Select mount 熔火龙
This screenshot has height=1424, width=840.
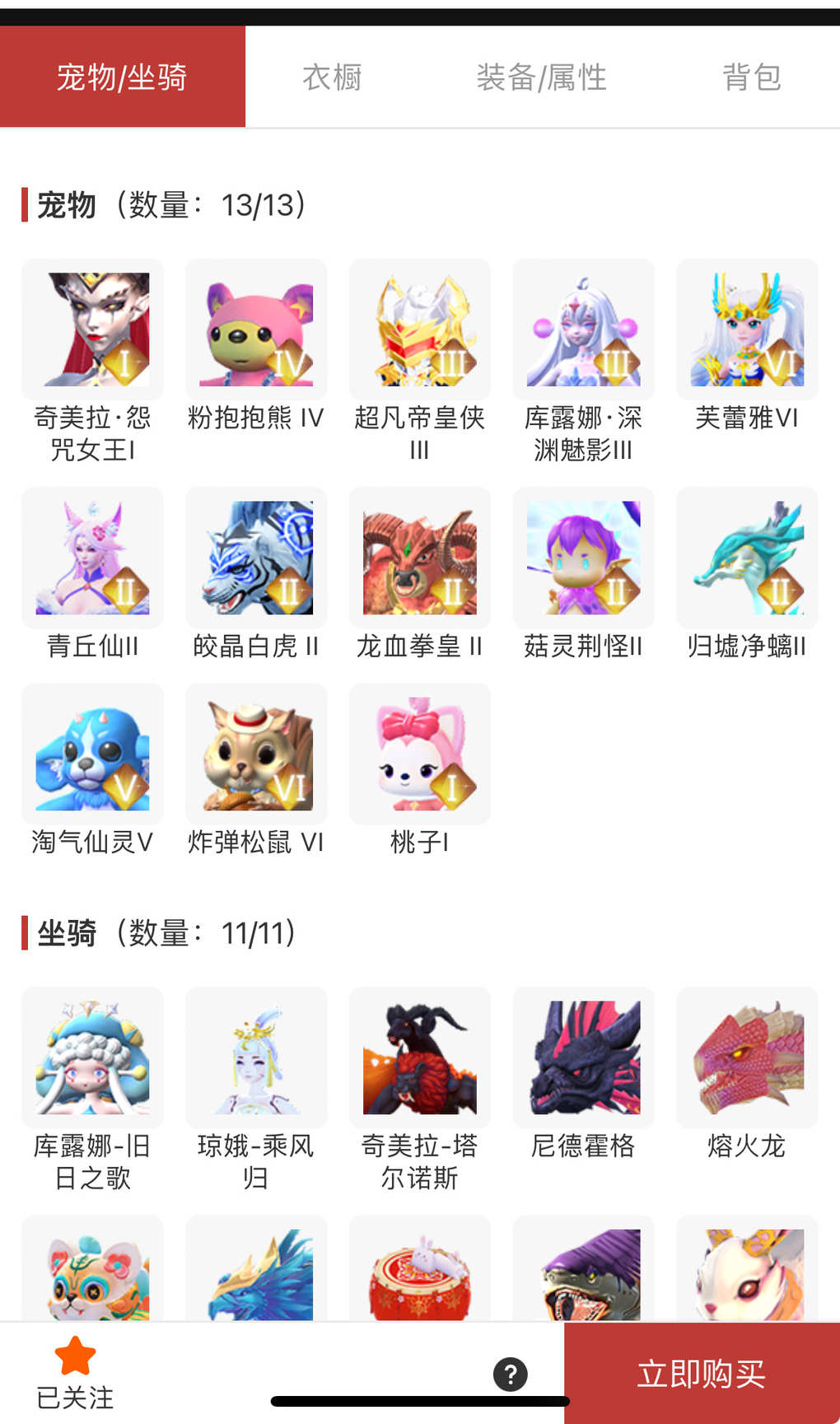click(747, 1057)
